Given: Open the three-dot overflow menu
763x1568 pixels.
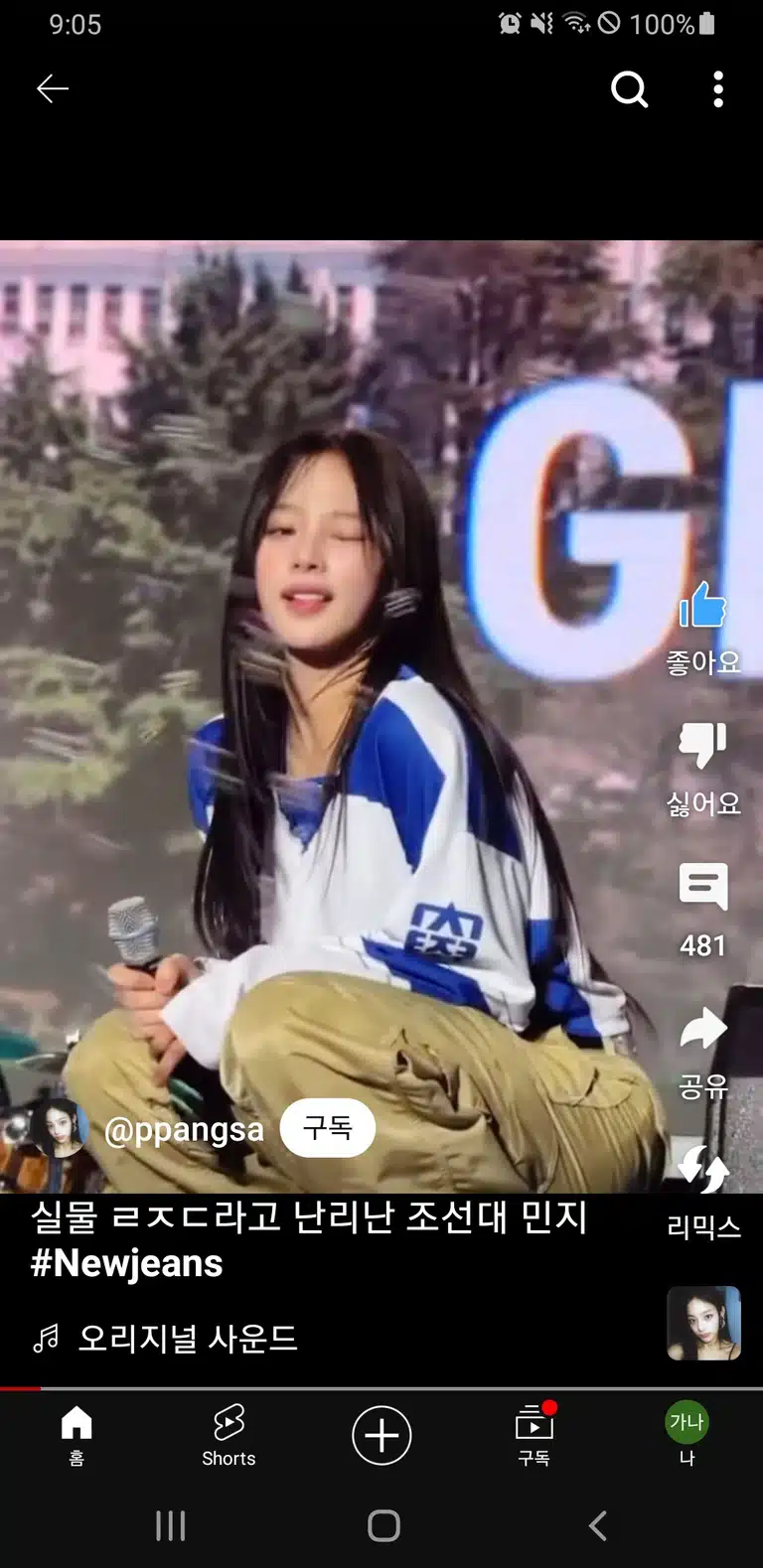Looking at the screenshot, I should click(x=718, y=89).
